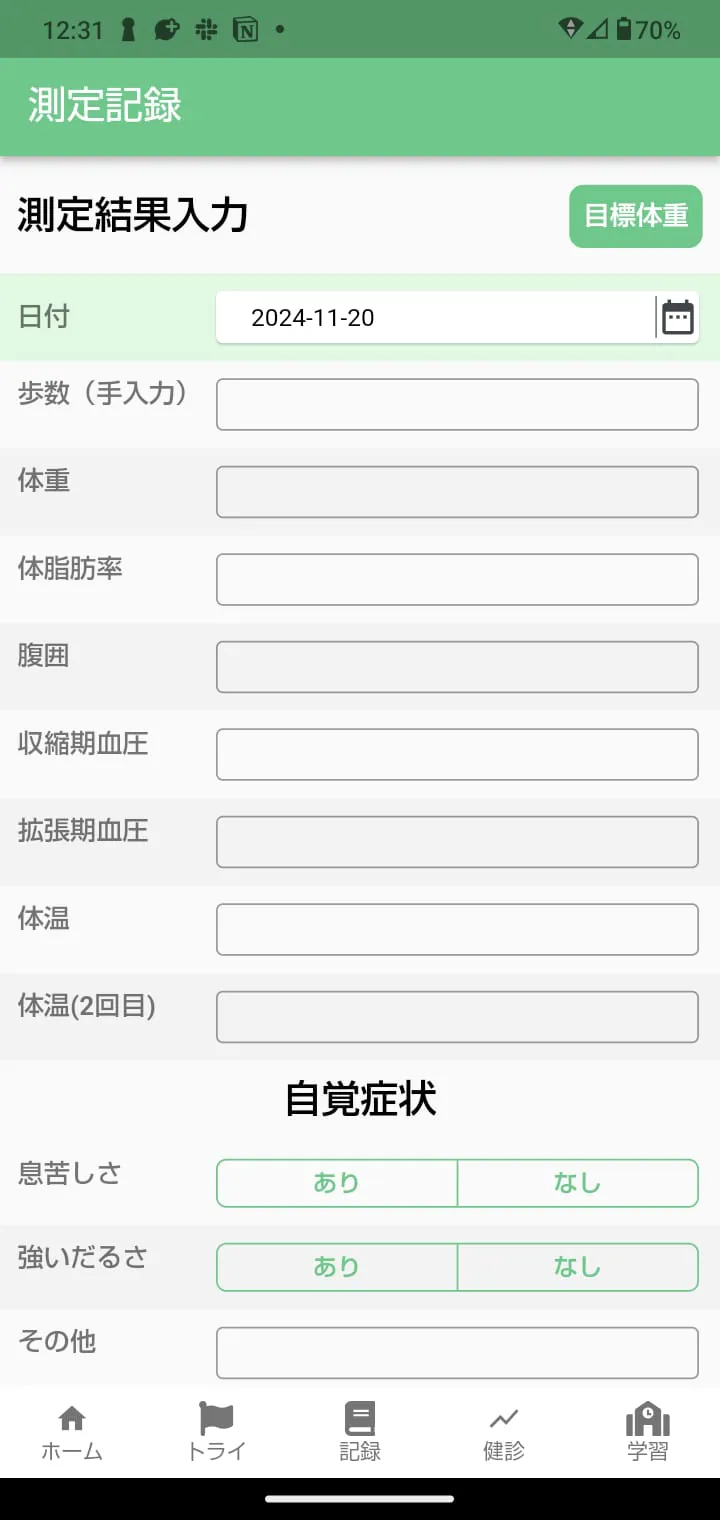This screenshot has width=720, height=1520.
Task: Focus the 体重 weight input field
Action: tap(457, 492)
